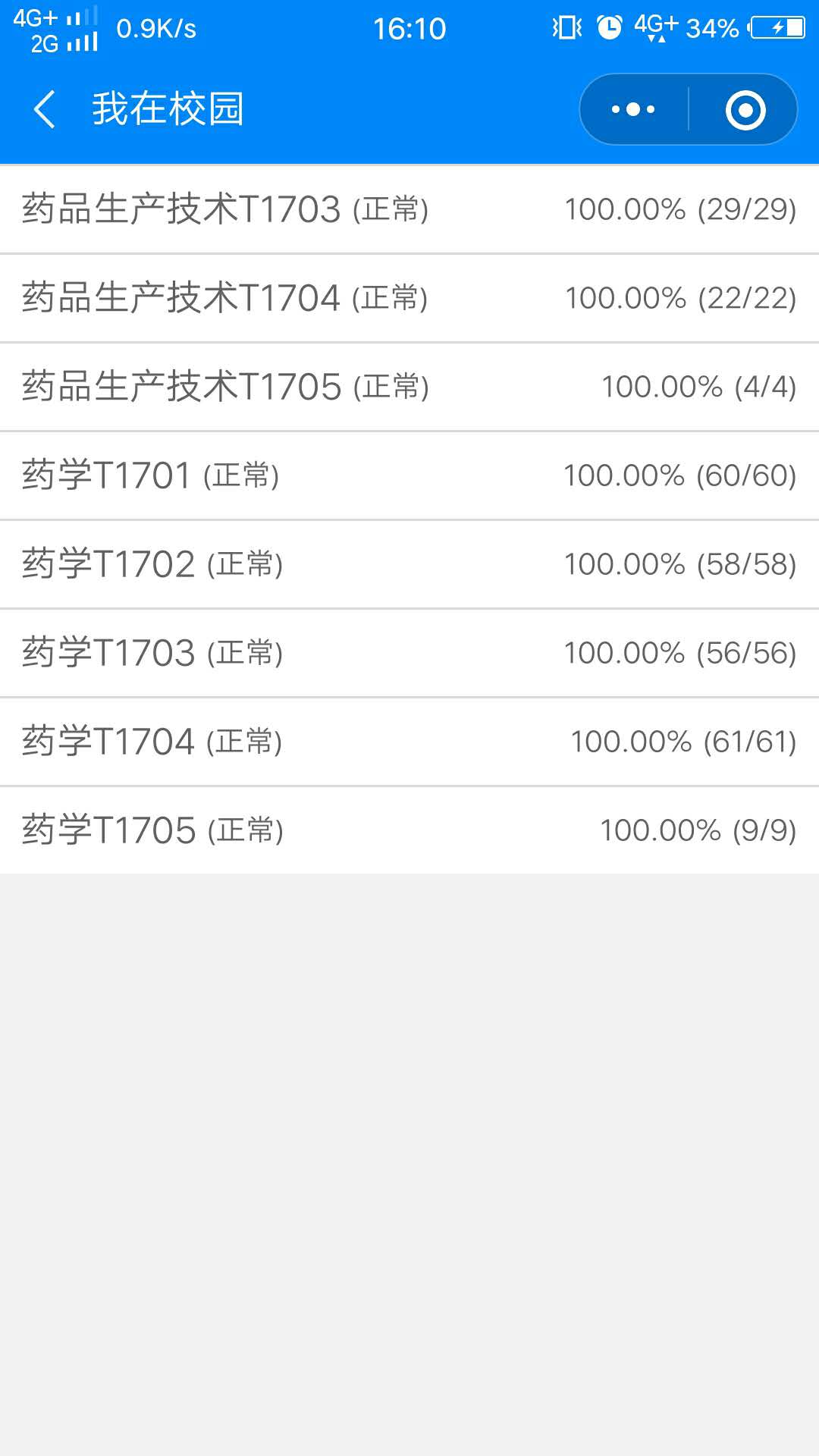View 药品生产技术T1705 class record
Screen dimensions: 819x1456
pos(409,387)
